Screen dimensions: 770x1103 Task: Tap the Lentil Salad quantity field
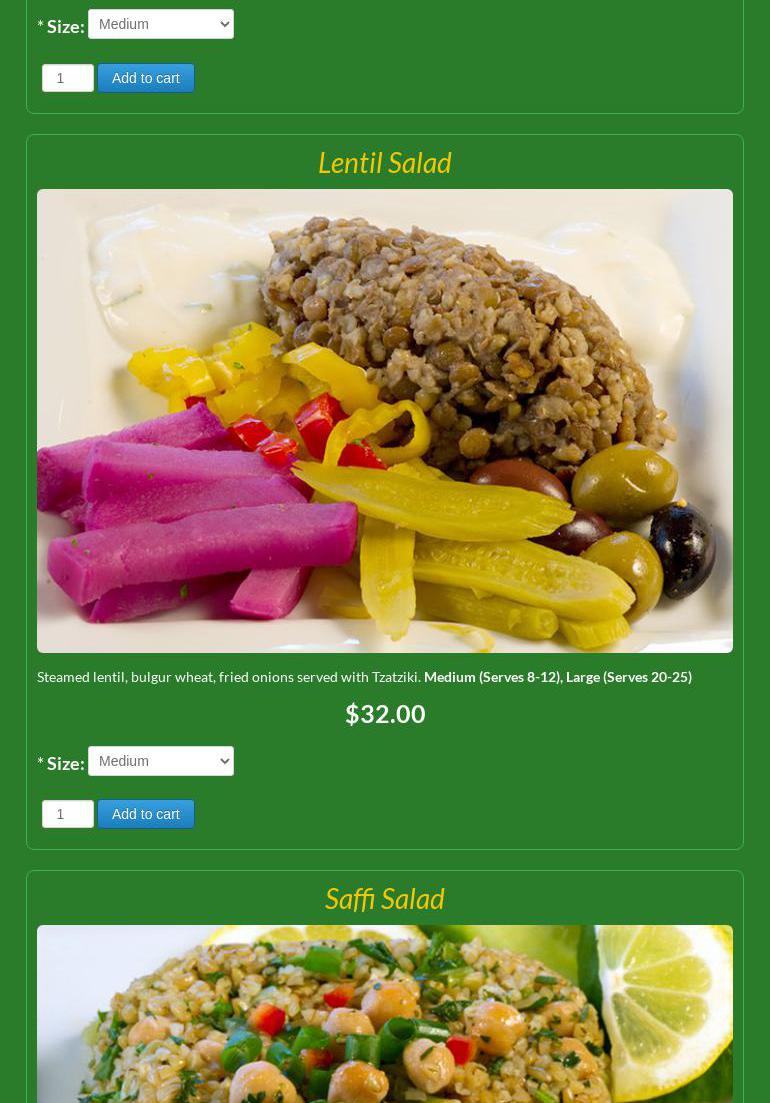click(x=67, y=814)
